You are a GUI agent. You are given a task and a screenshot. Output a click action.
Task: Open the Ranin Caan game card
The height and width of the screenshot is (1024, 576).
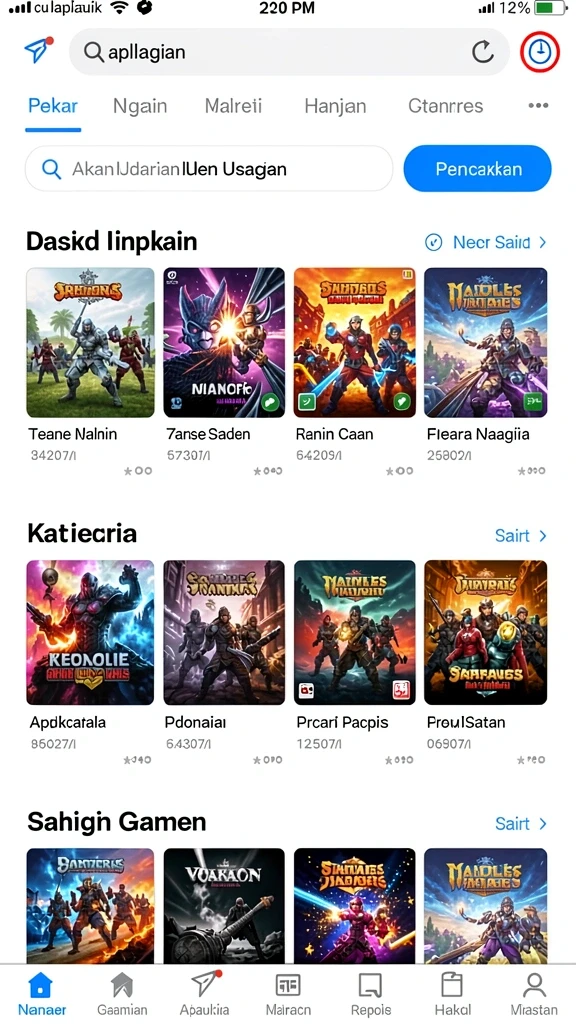point(355,372)
